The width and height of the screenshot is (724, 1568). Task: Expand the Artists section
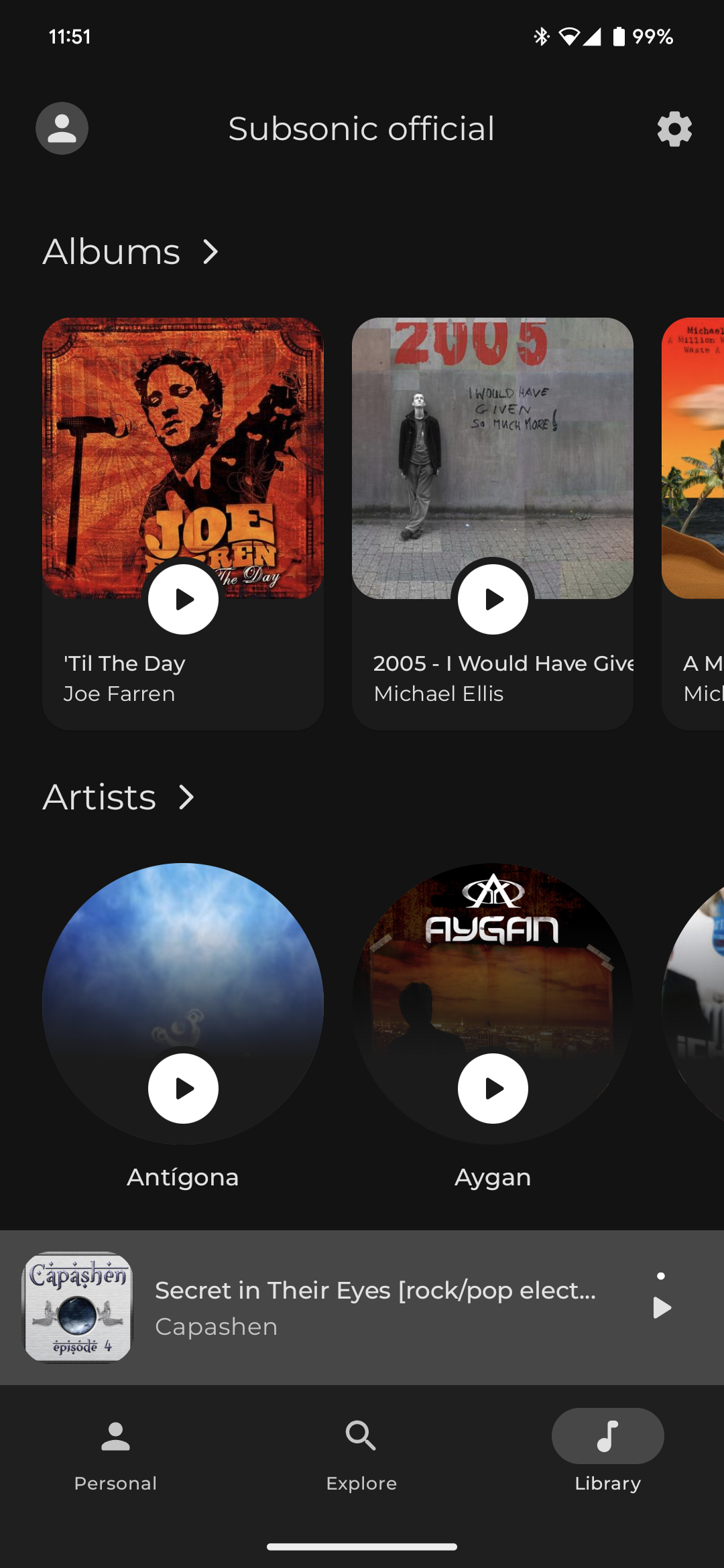tap(119, 797)
